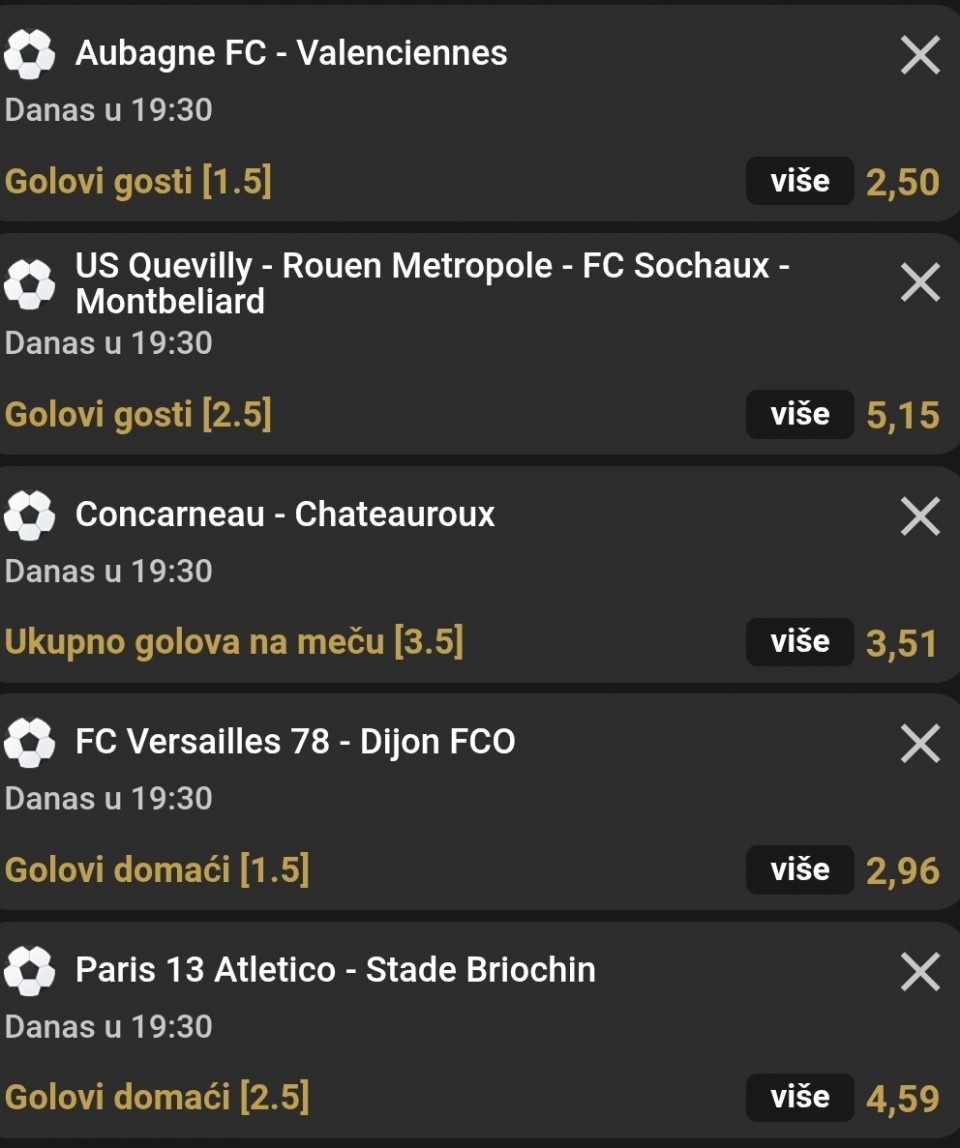Remove the Aubagne FC - Valenciennes selection
This screenshot has width=960, height=1148.
pyautogui.click(x=920, y=55)
